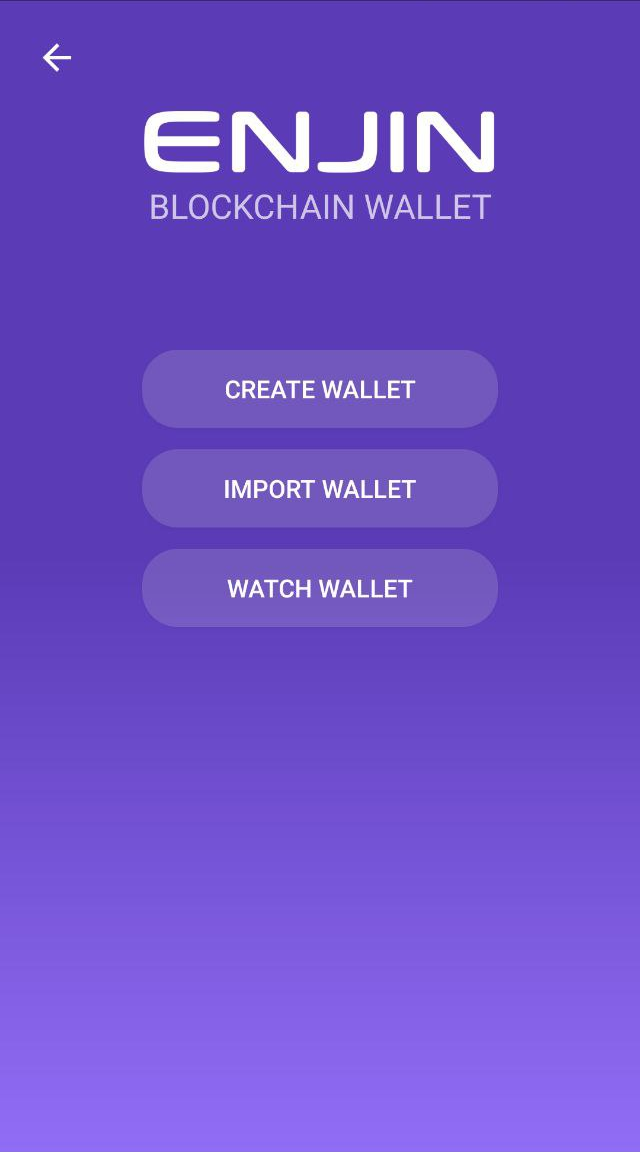Go back using the arrow icon
Viewport: 640px width, 1152px height.
(57, 58)
